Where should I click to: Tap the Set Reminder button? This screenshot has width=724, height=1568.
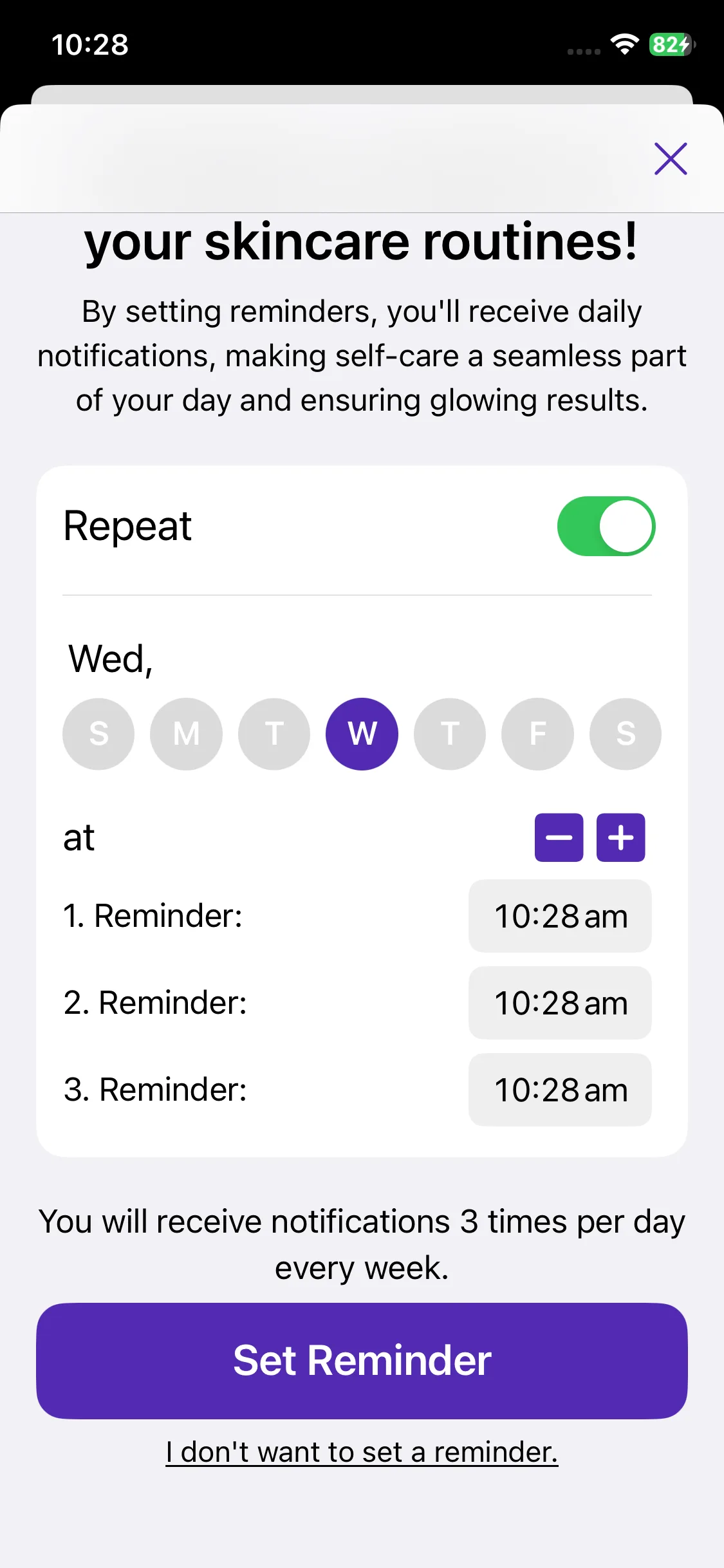pyautogui.click(x=362, y=1361)
